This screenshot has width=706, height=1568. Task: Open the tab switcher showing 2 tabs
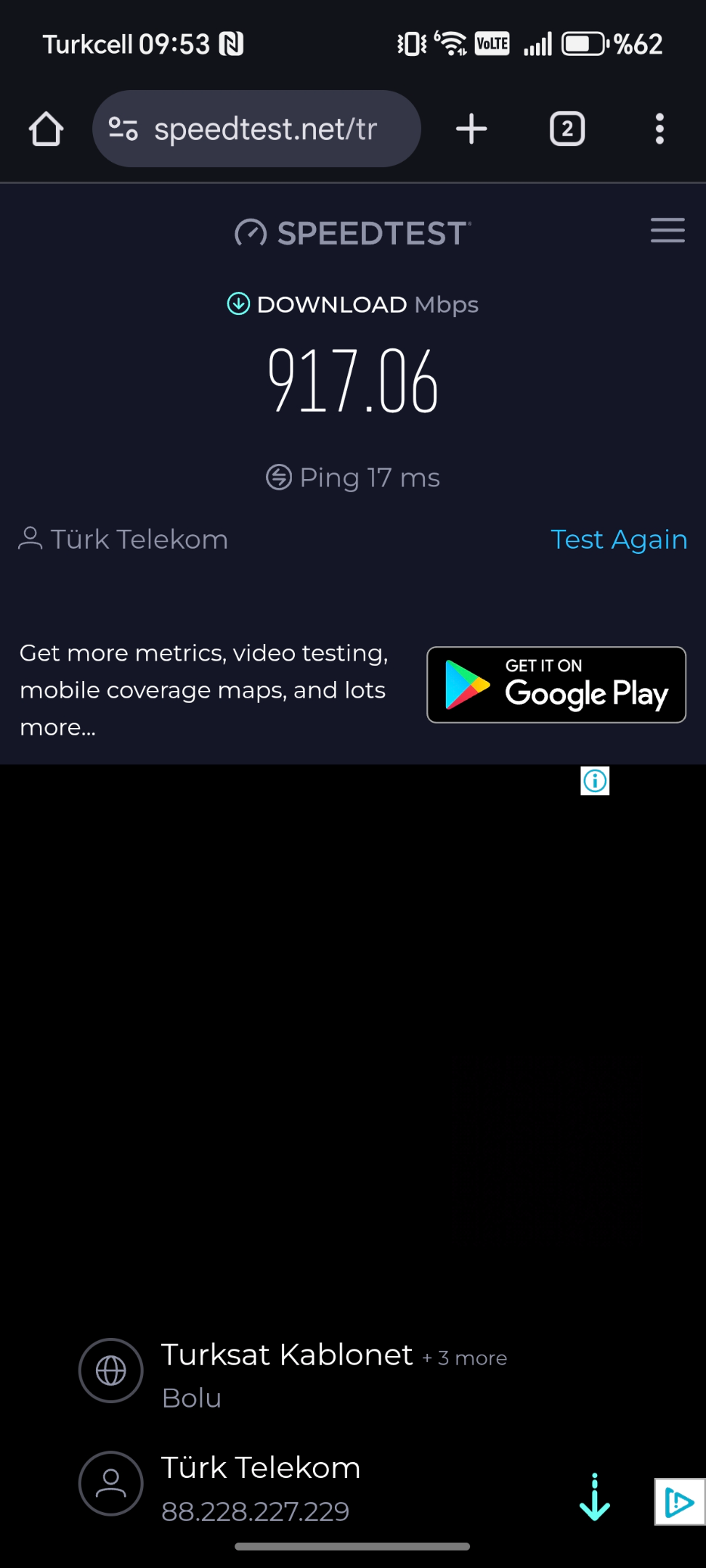point(567,129)
